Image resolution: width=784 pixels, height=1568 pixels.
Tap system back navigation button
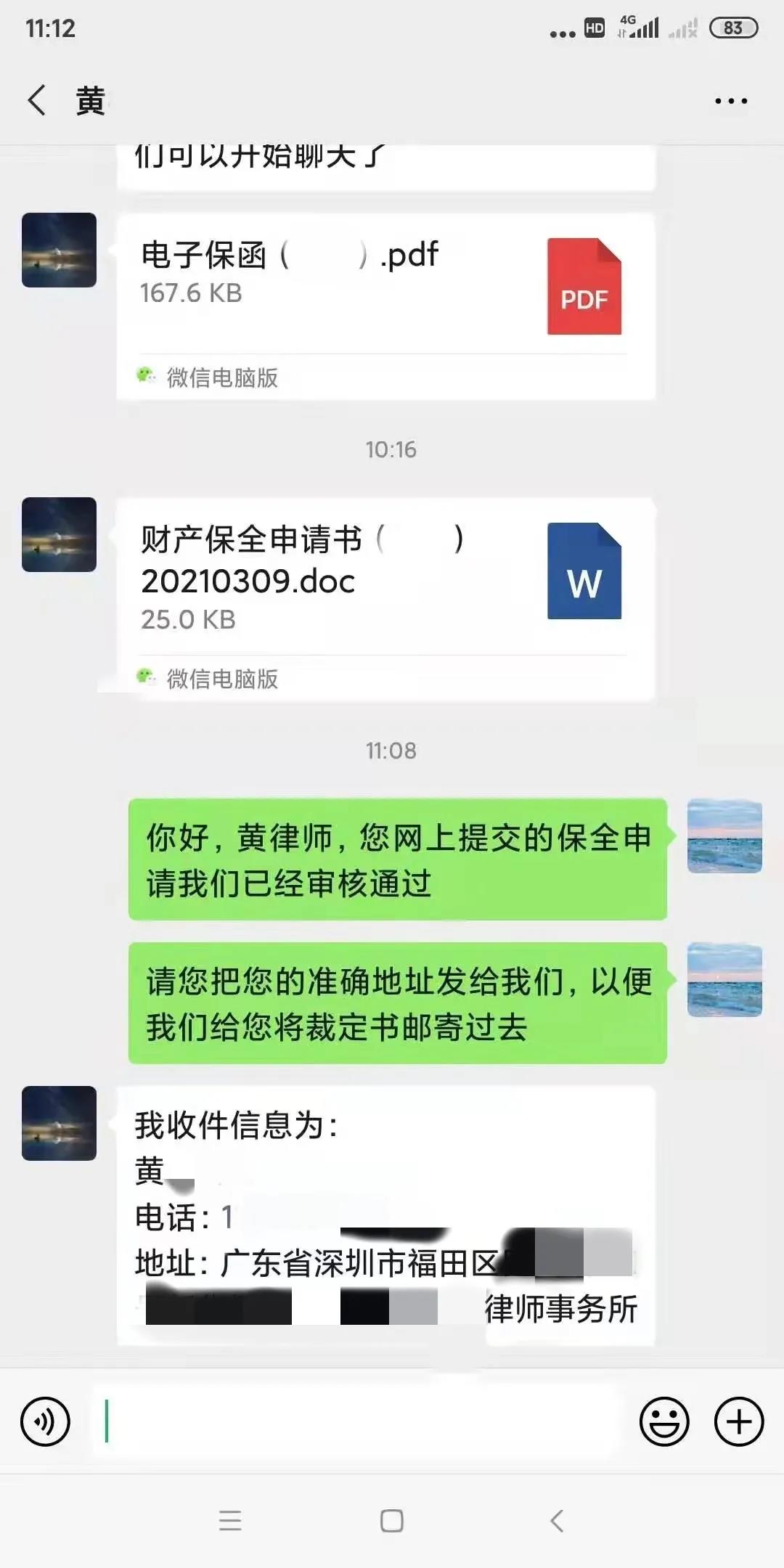click(x=557, y=1520)
